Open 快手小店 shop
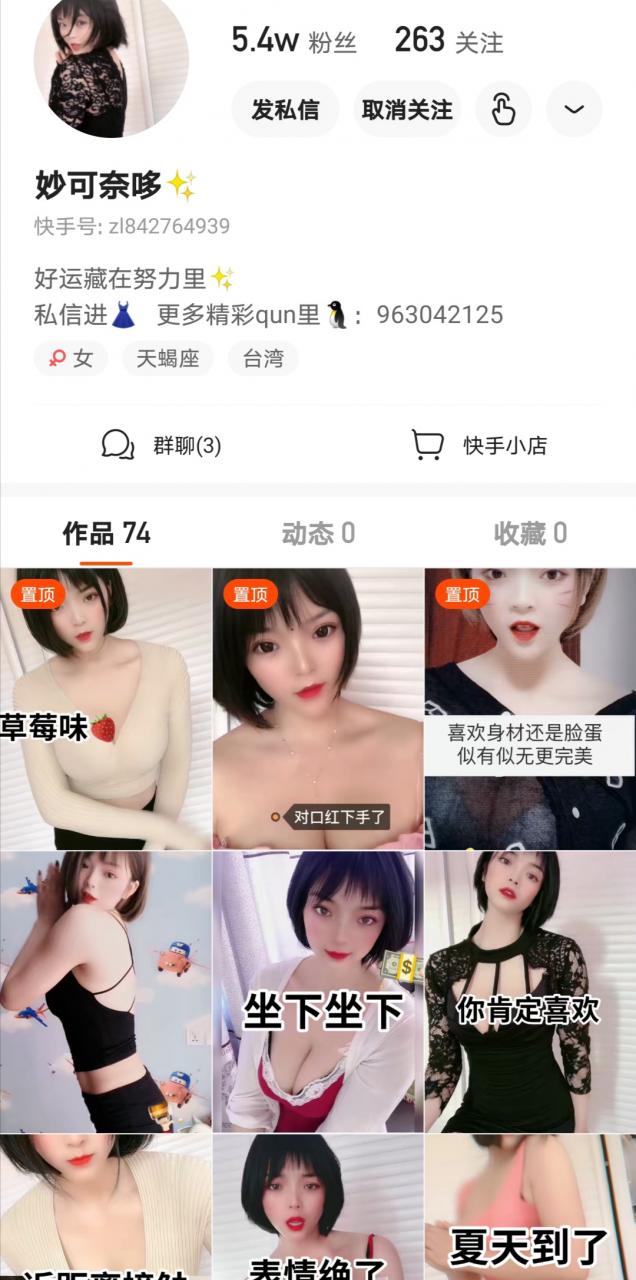The width and height of the screenshot is (636, 1280). click(x=479, y=445)
